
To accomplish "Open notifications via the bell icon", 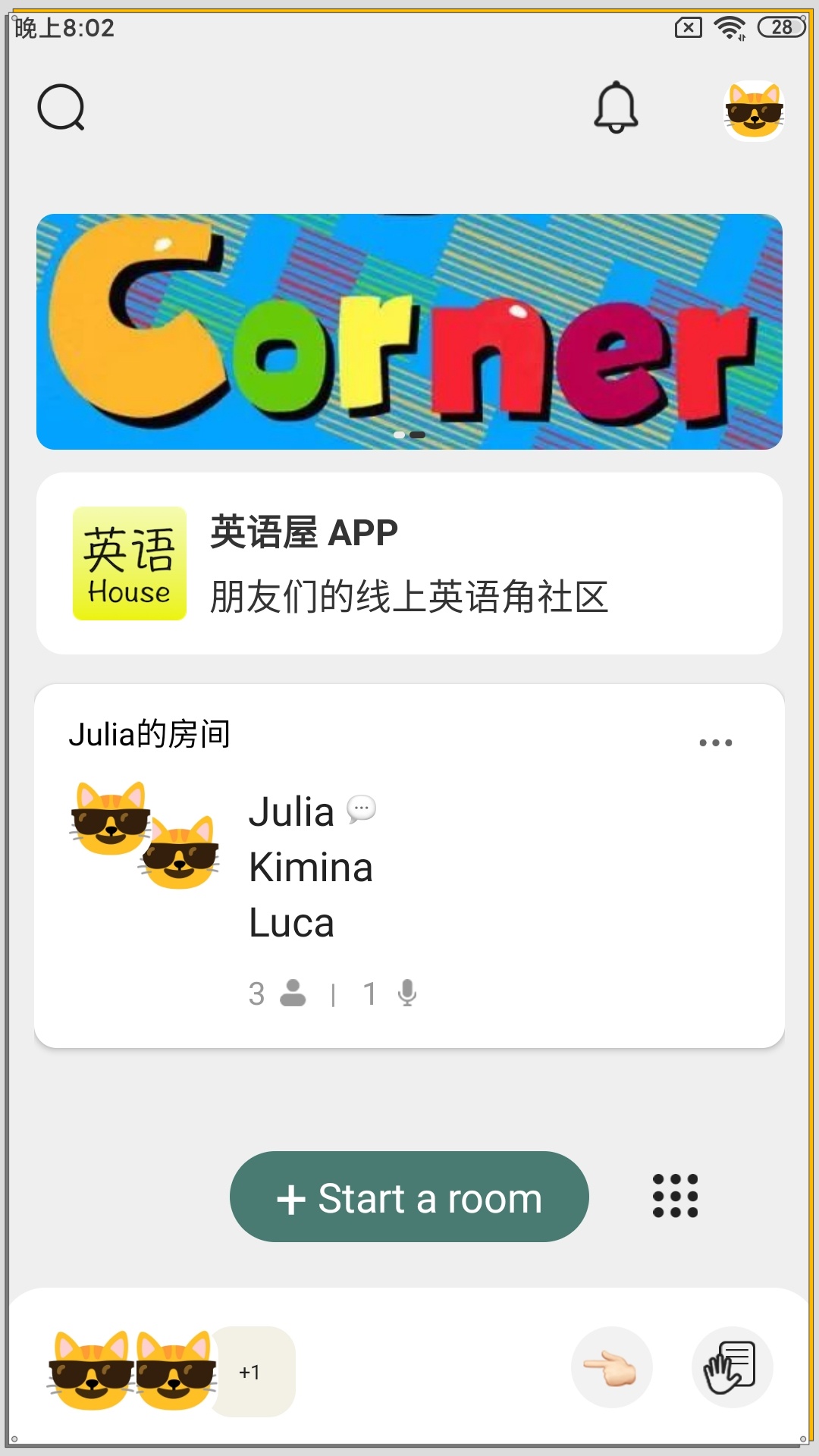I will (x=616, y=107).
